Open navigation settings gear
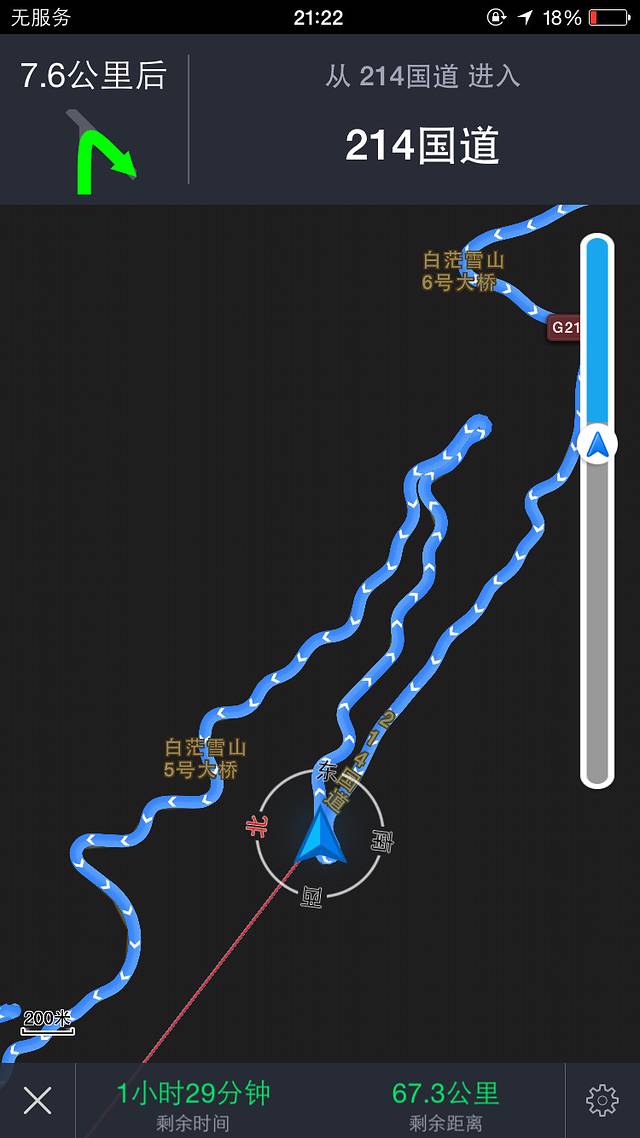The image size is (640, 1138). click(x=602, y=1101)
